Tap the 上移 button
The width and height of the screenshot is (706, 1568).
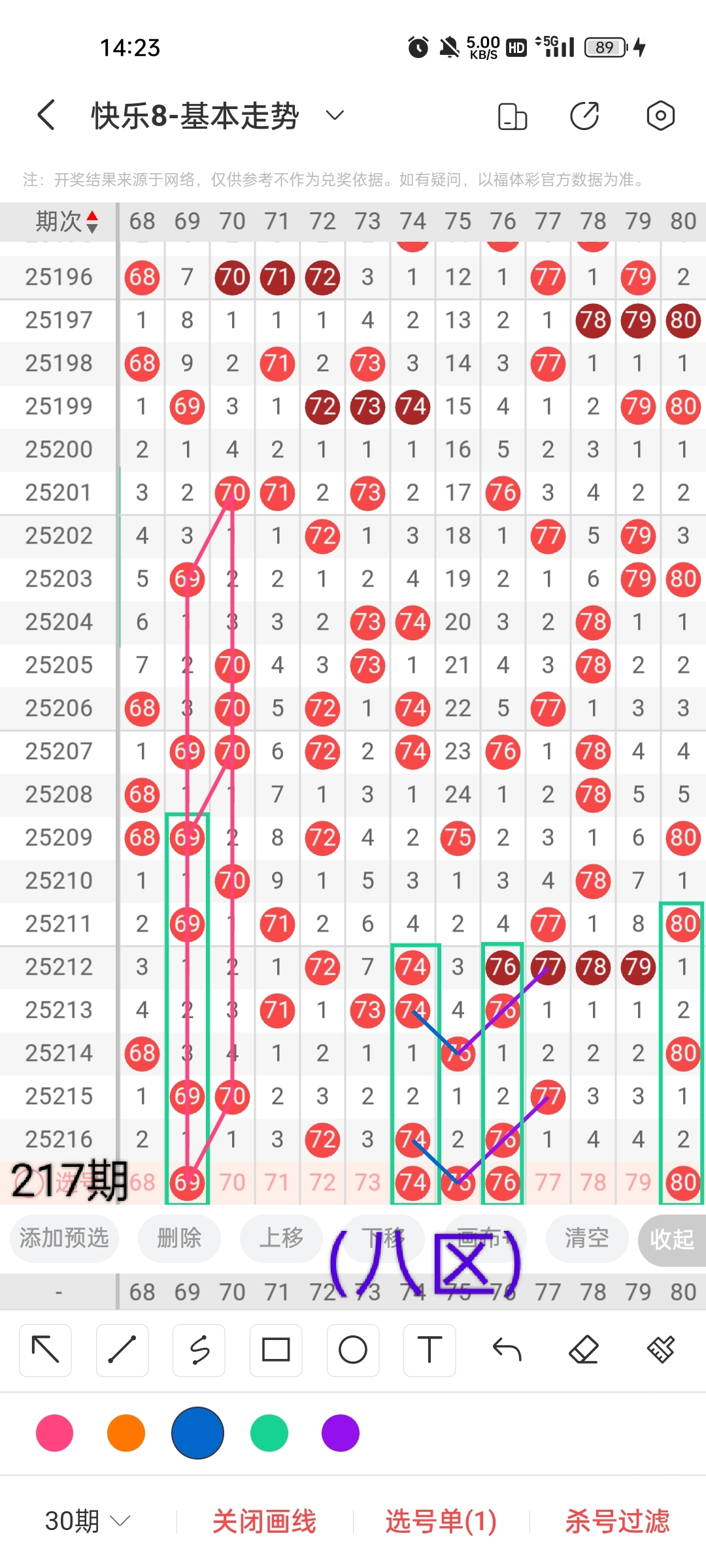pyautogui.click(x=281, y=1238)
